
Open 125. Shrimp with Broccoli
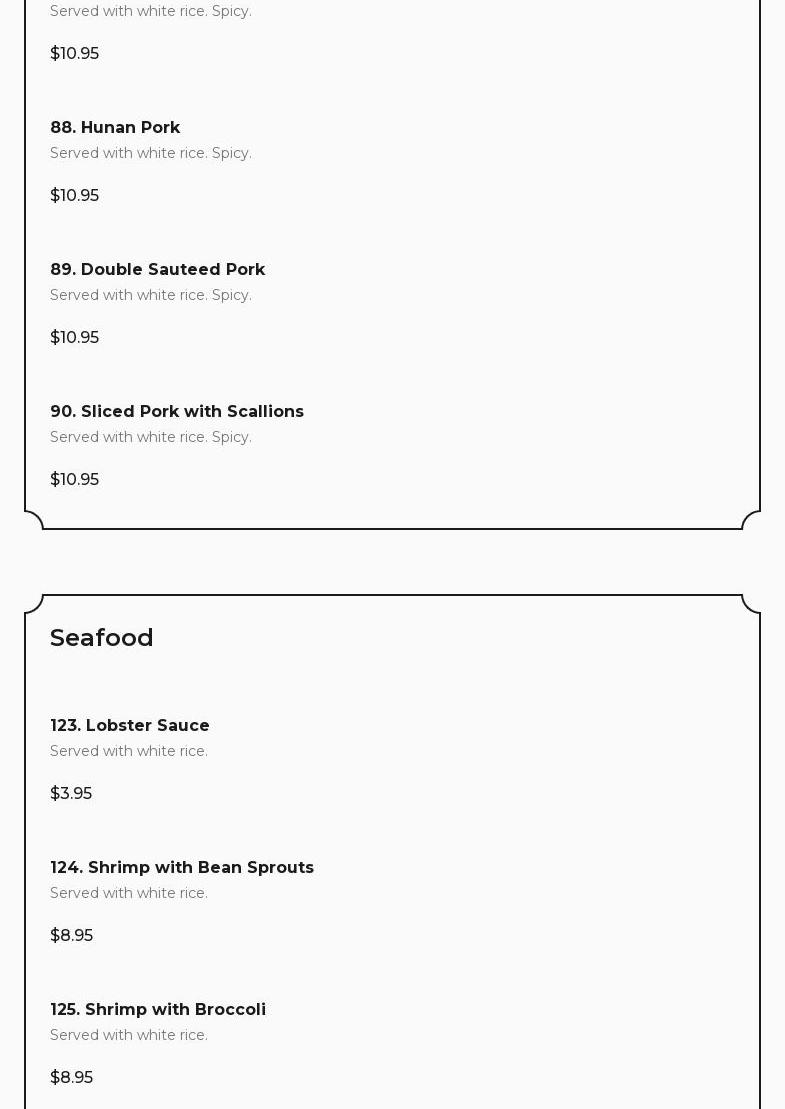click(x=158, y=1010)
